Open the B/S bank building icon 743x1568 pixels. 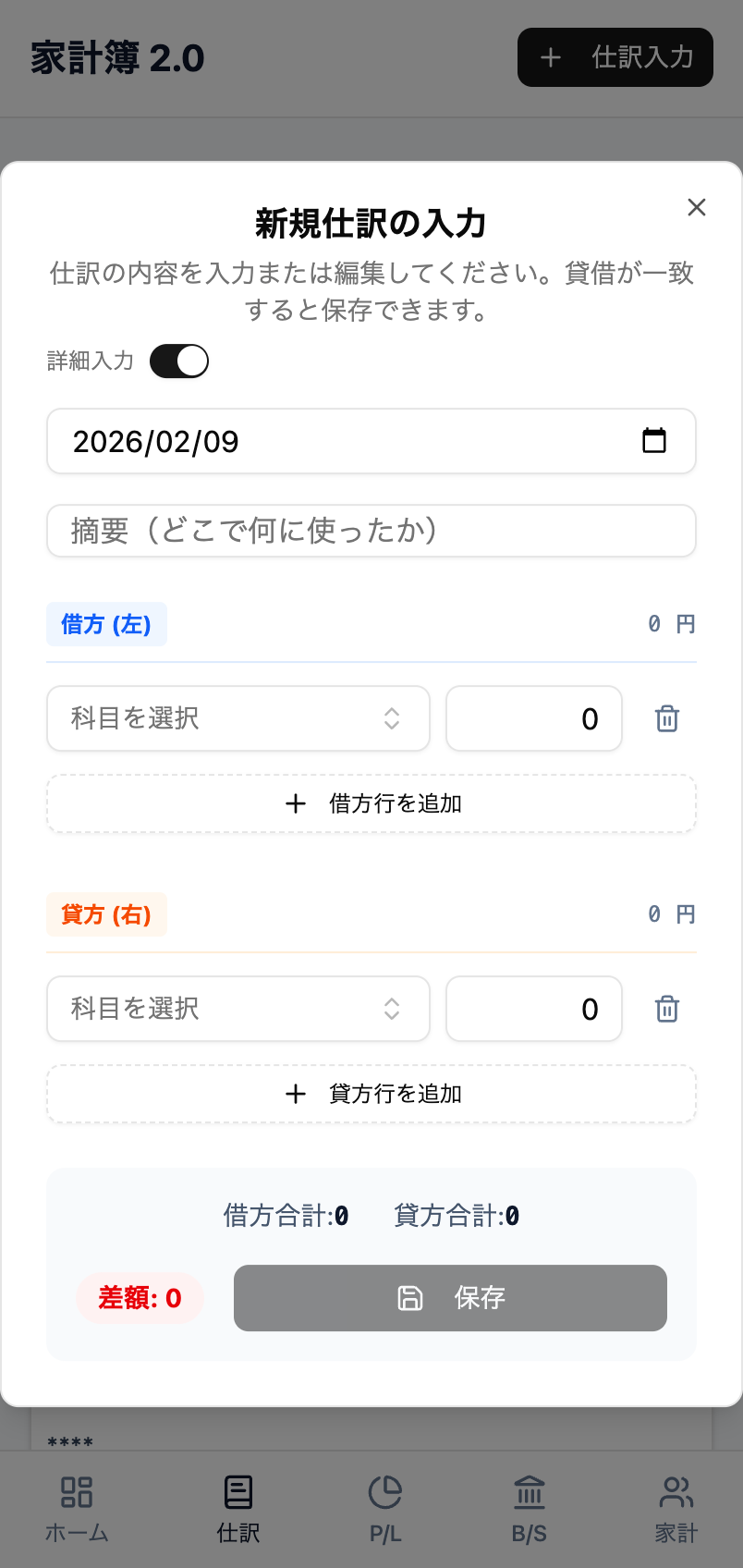tap(529, 1491)
